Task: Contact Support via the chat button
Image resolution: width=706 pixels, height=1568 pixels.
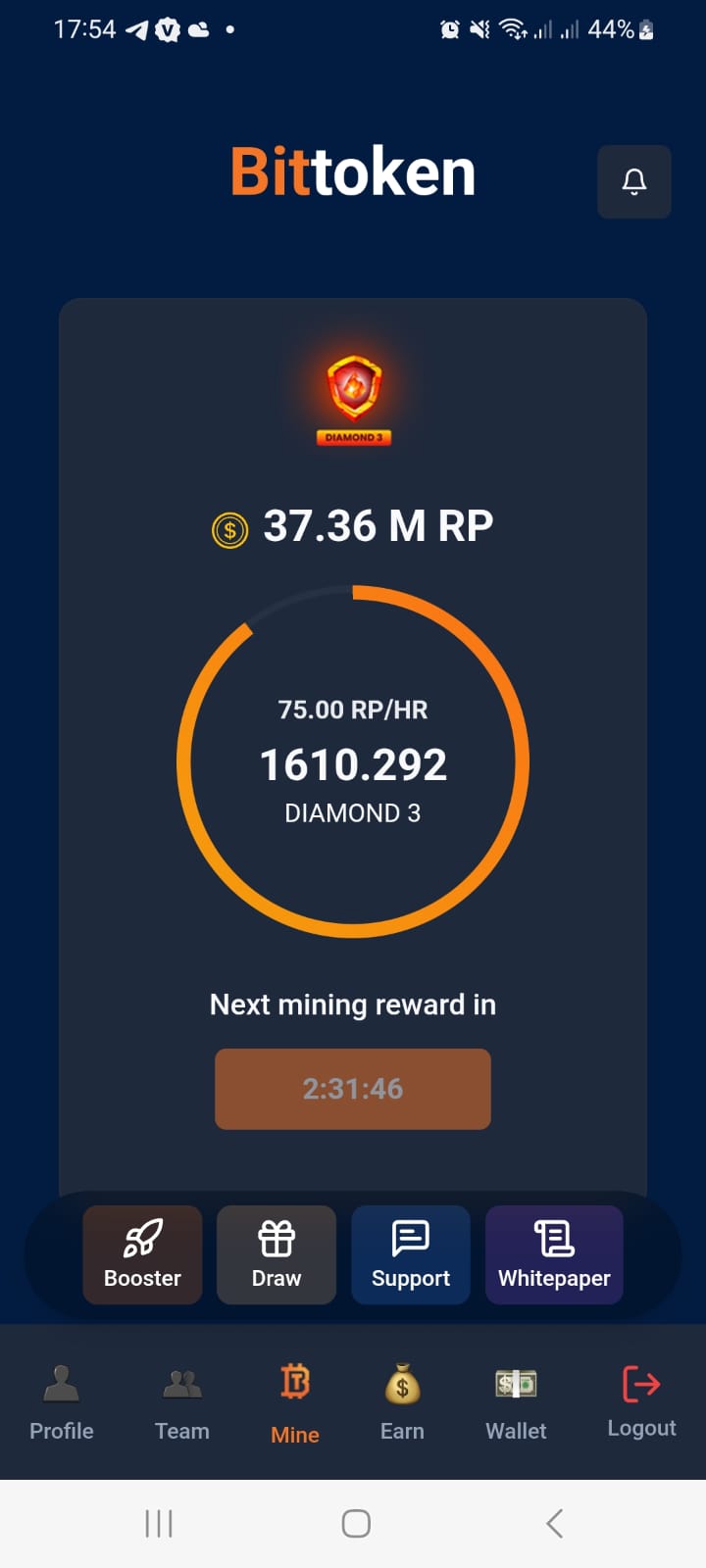Action: pyautogui.click(x=411, y=1254)
